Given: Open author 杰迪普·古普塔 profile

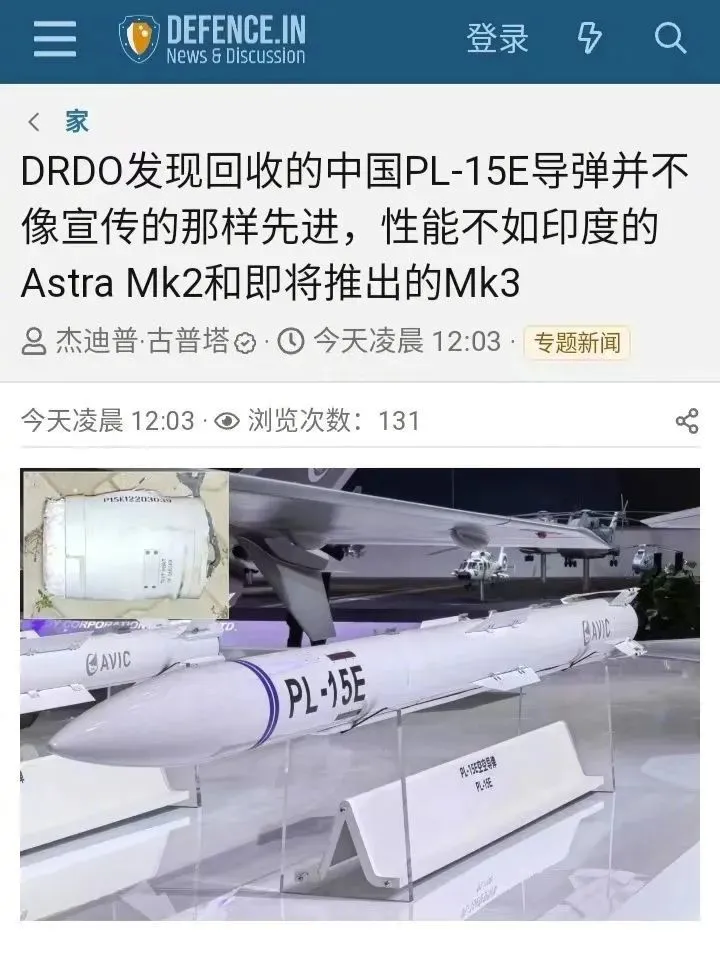Looking at the screenshot, I should pos(142,341).
